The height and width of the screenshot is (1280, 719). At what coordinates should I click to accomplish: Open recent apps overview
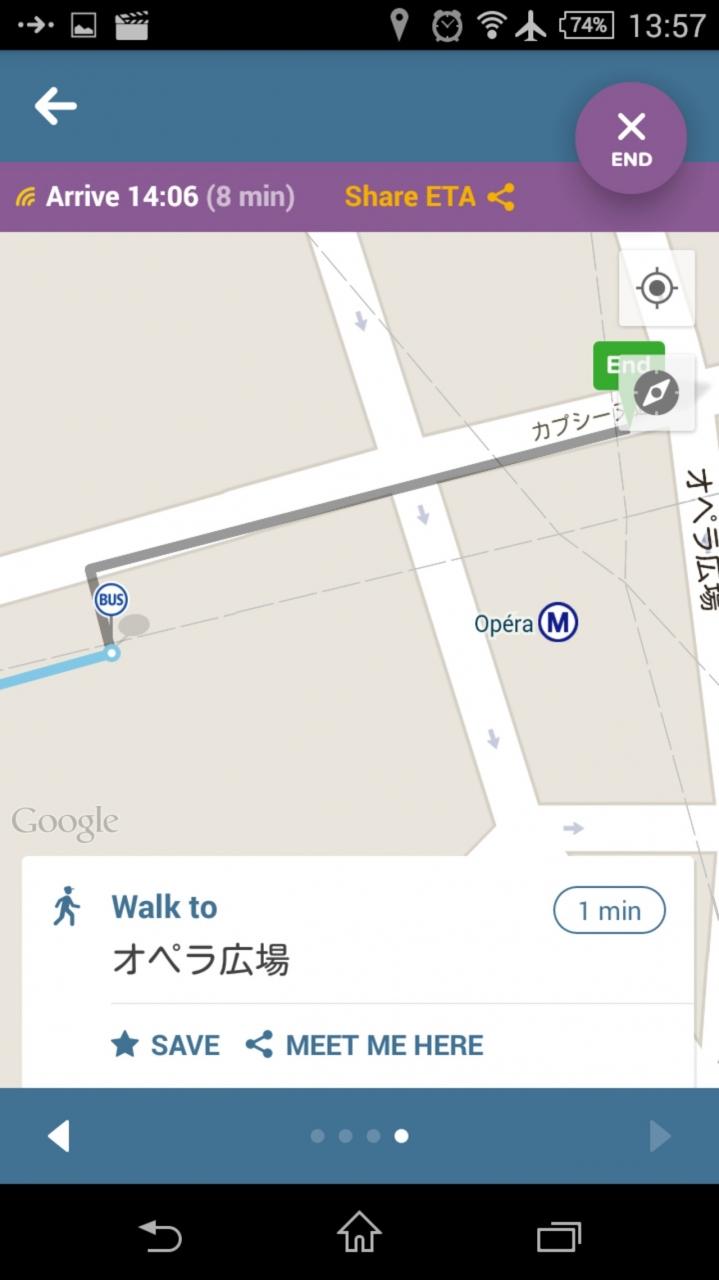click(x=559, y=1235)
